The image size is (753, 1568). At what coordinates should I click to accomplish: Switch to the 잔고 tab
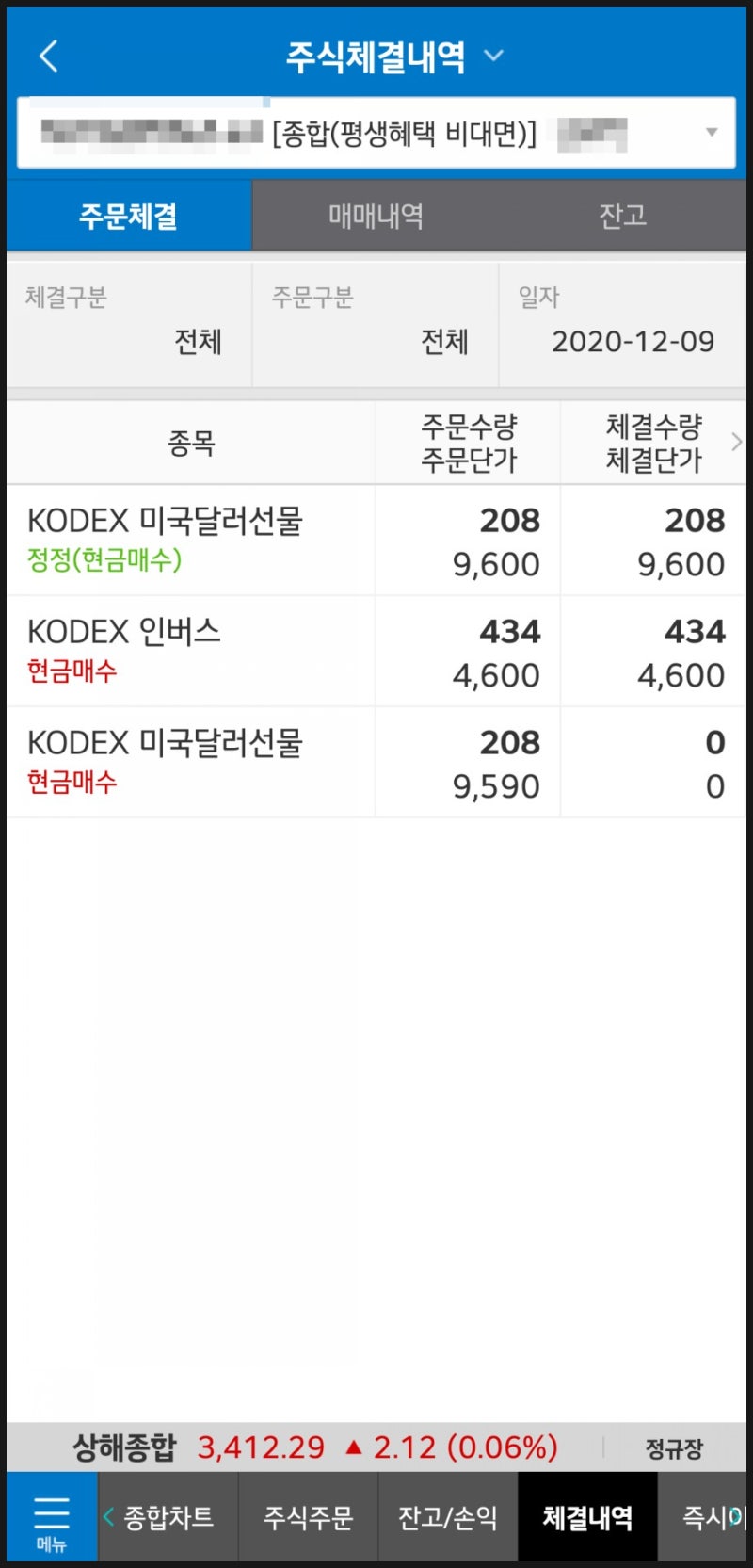[x=621, y=215]
